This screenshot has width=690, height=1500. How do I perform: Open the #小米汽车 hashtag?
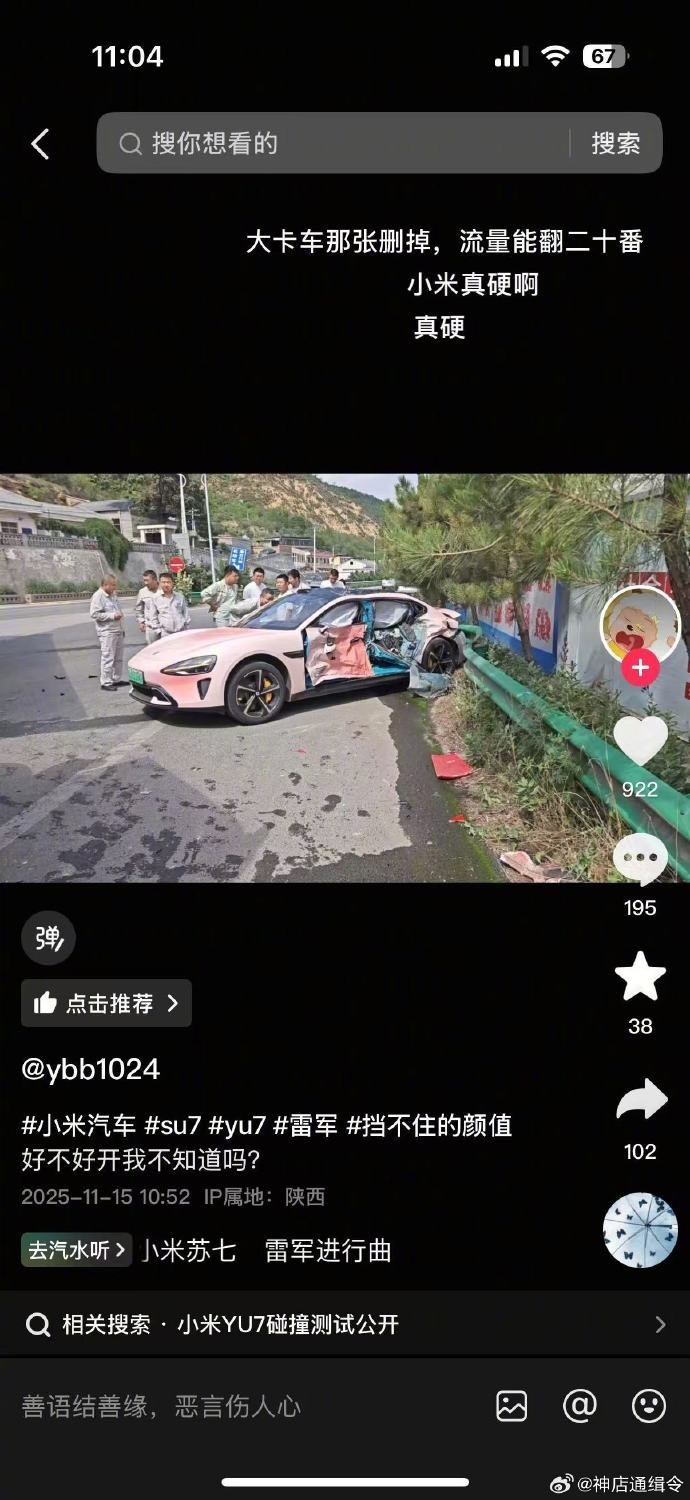point(78,1125)
